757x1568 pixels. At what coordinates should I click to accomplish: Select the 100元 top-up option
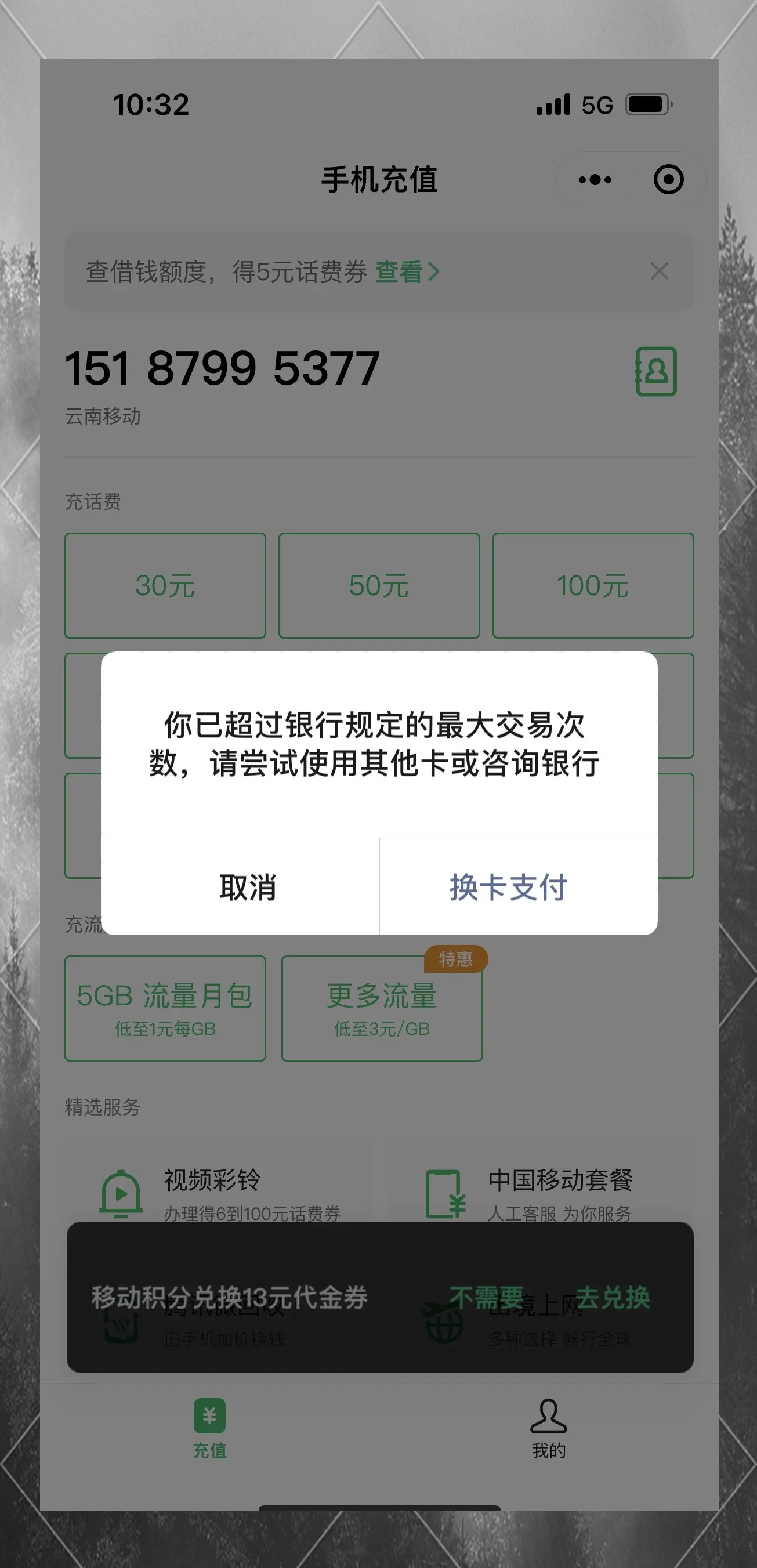pyautogui.click(x=593, y=585)
